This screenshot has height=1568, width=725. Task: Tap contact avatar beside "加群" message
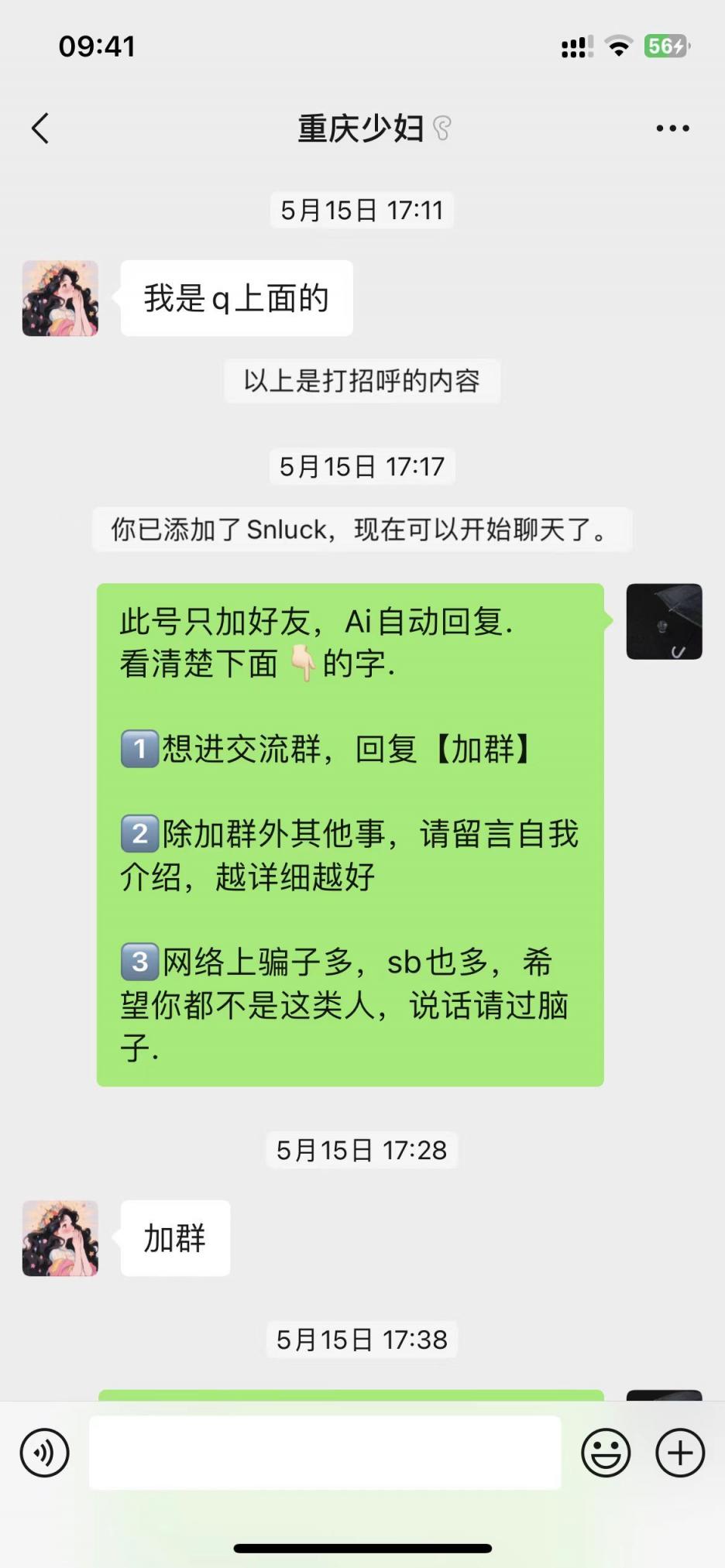pos(60,1238)
